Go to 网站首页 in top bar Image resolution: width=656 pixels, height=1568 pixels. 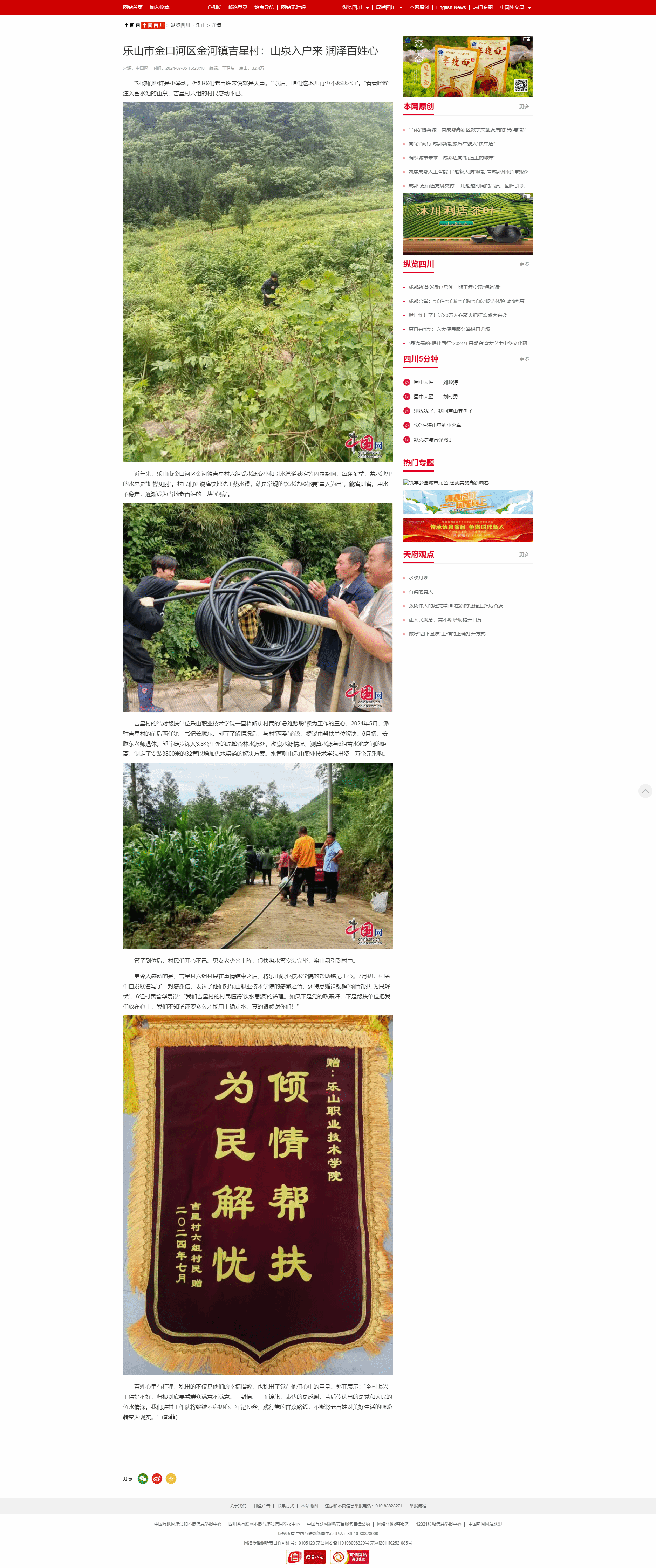click(132, 7)
